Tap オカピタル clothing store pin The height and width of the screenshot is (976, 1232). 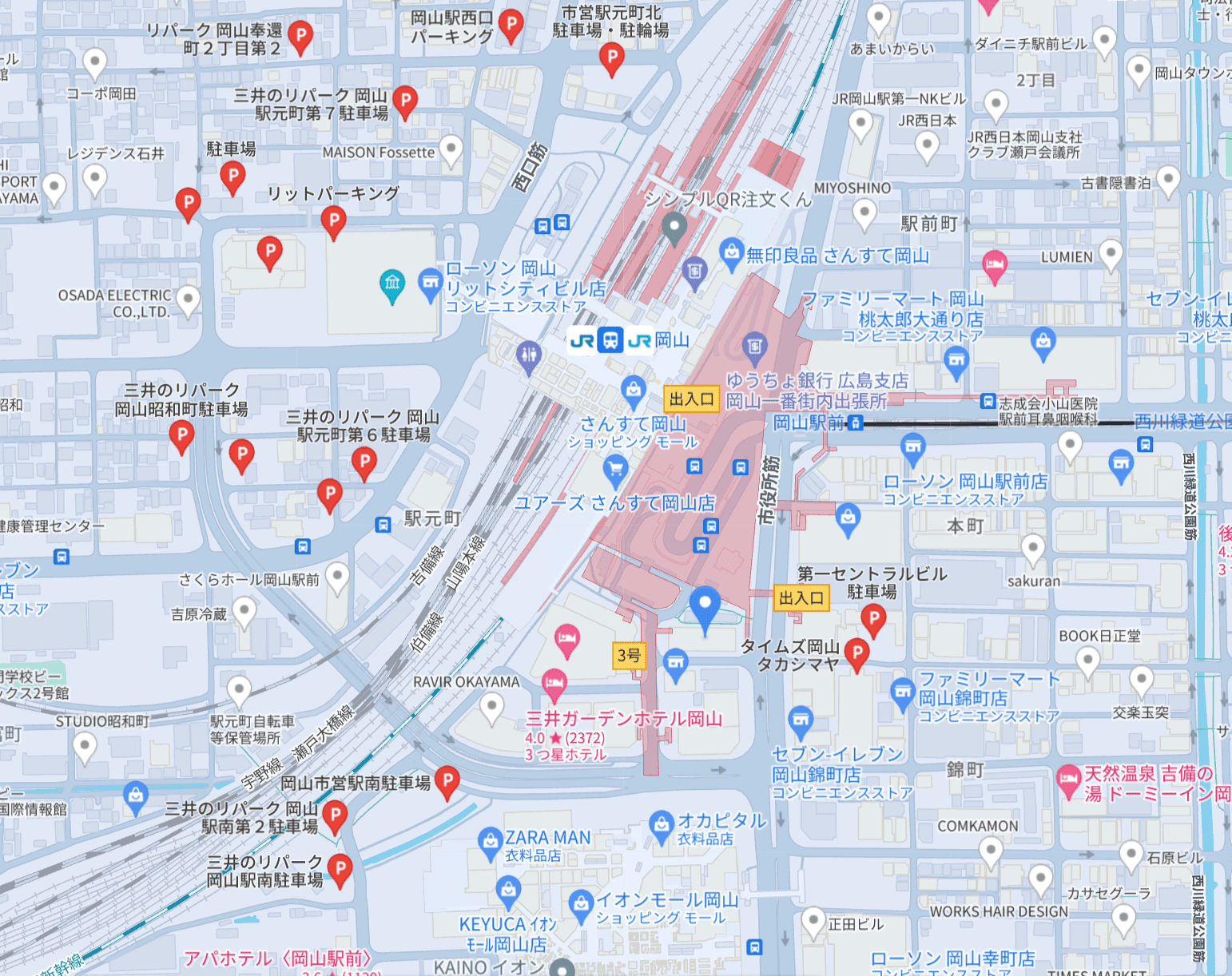tap(661, 824)
